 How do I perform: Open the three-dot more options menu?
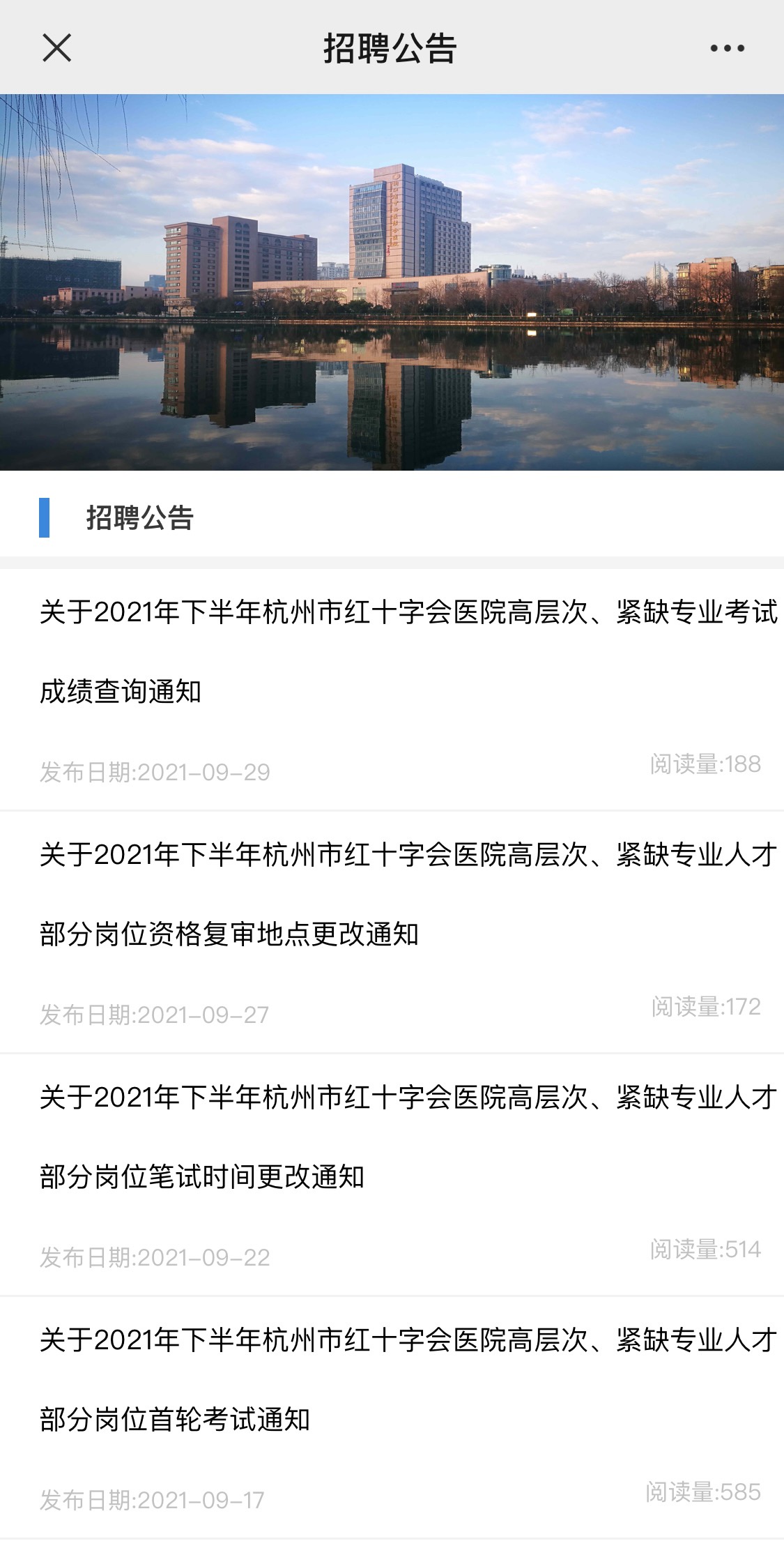tap(727, 48)
